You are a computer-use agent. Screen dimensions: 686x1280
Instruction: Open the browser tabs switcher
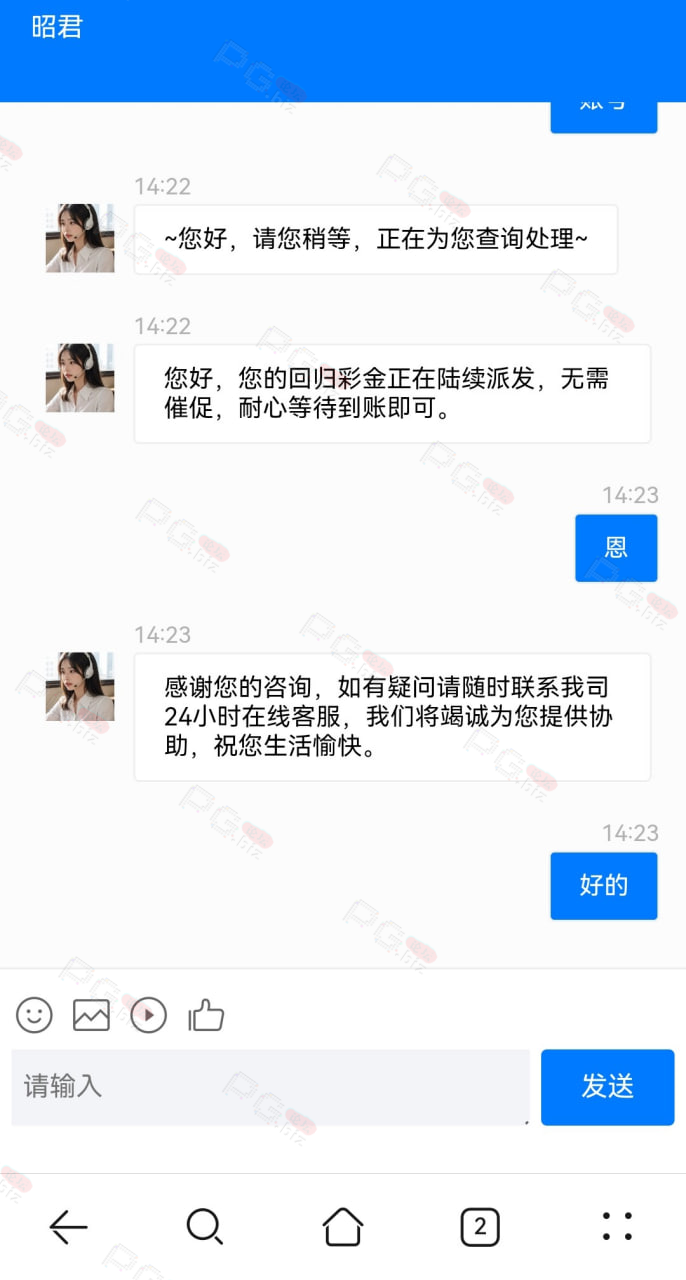[480, 1227]
